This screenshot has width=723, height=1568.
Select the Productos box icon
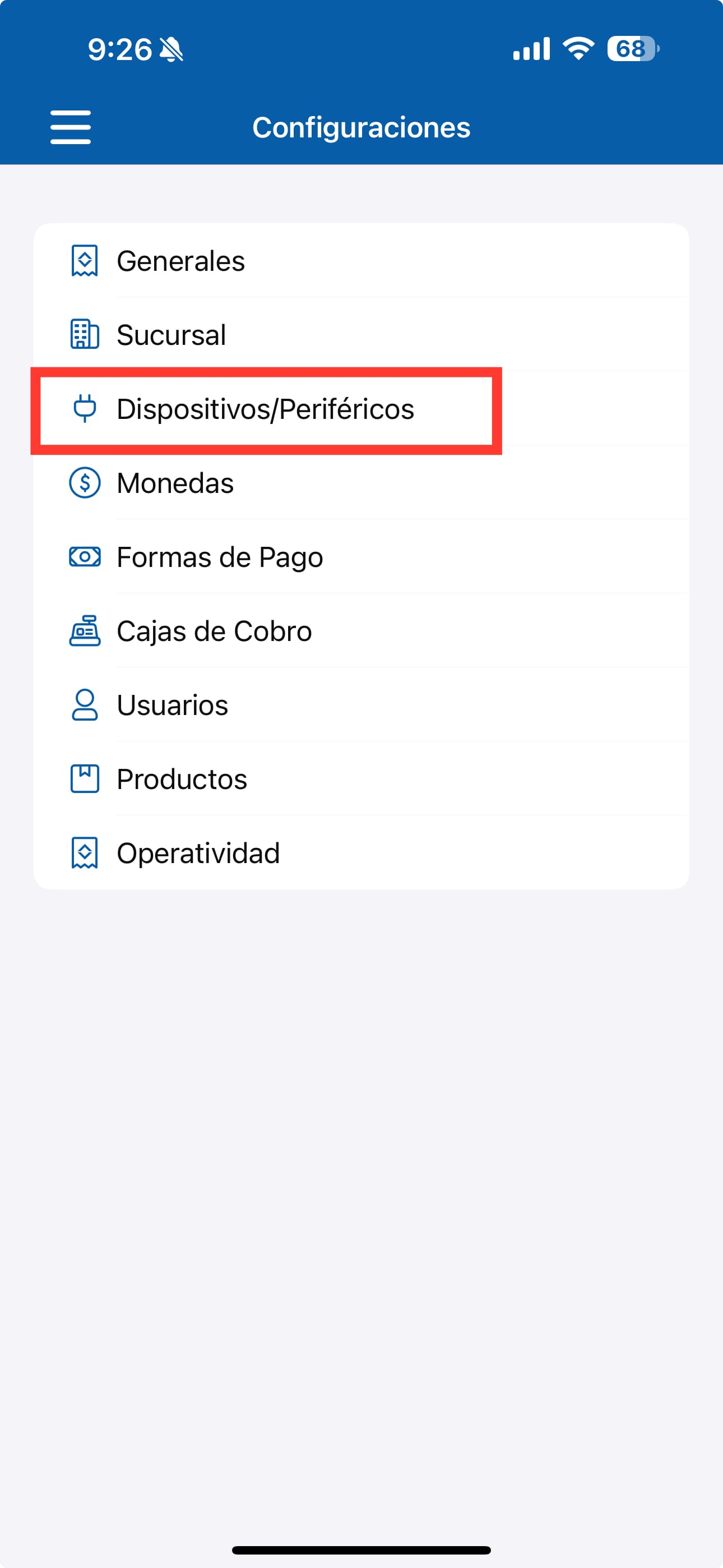click(x=84, y=778)
